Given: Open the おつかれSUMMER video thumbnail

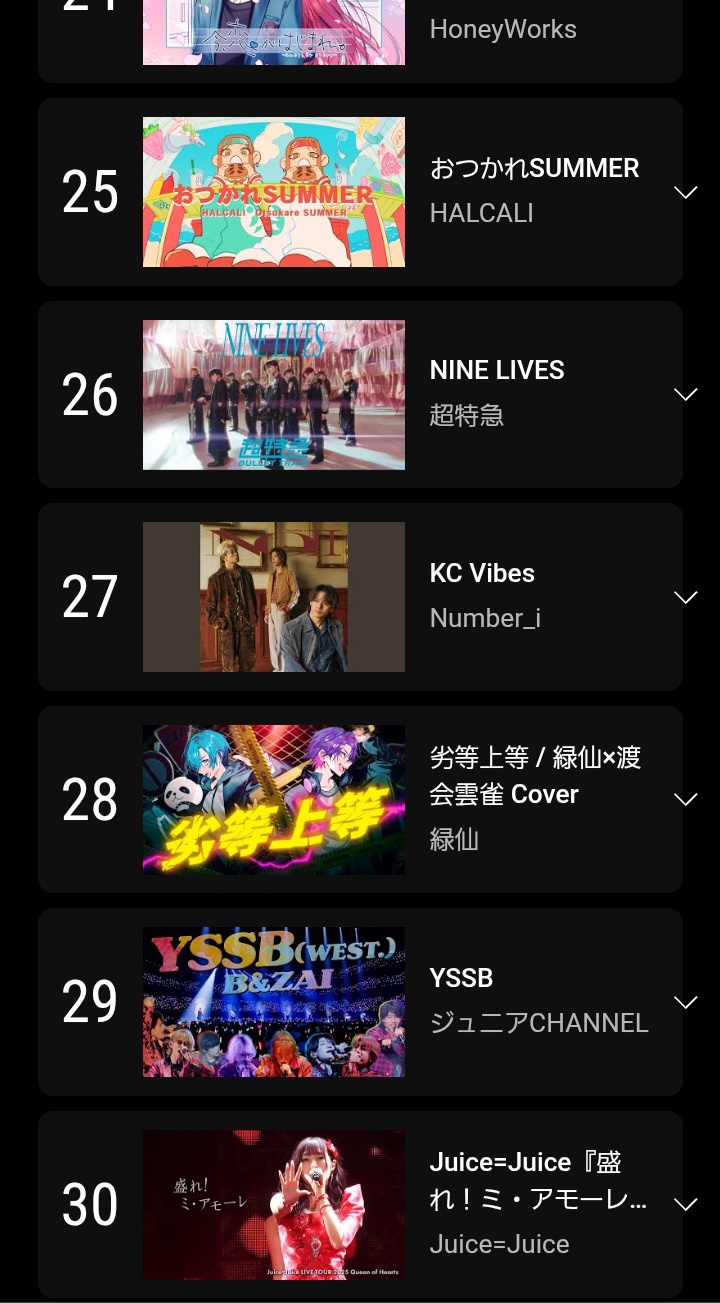Looking at the screenshot, I should pyautogui.click(x=274, y=192).
